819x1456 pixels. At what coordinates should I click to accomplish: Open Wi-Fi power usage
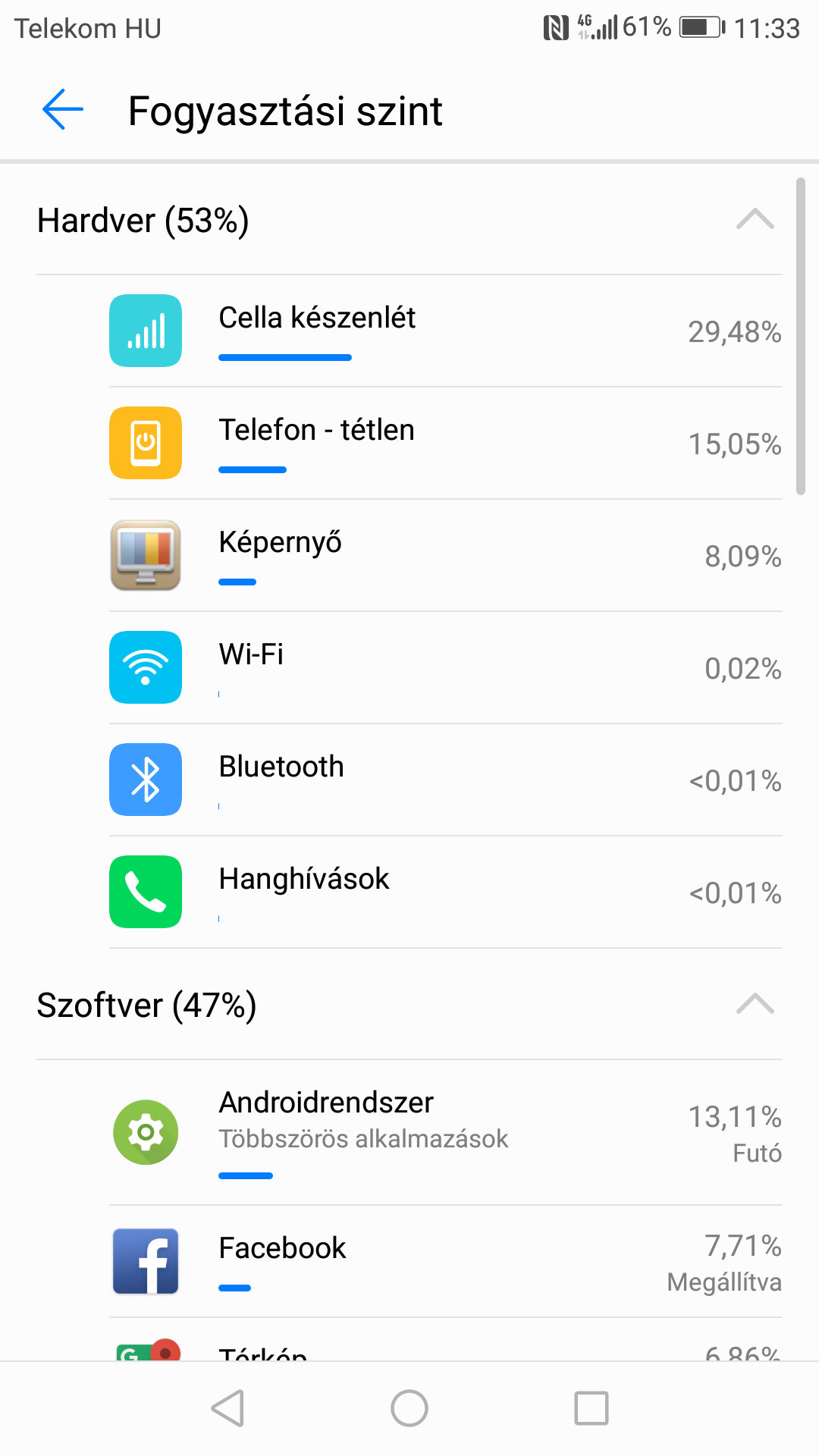[x=446, y=668]
